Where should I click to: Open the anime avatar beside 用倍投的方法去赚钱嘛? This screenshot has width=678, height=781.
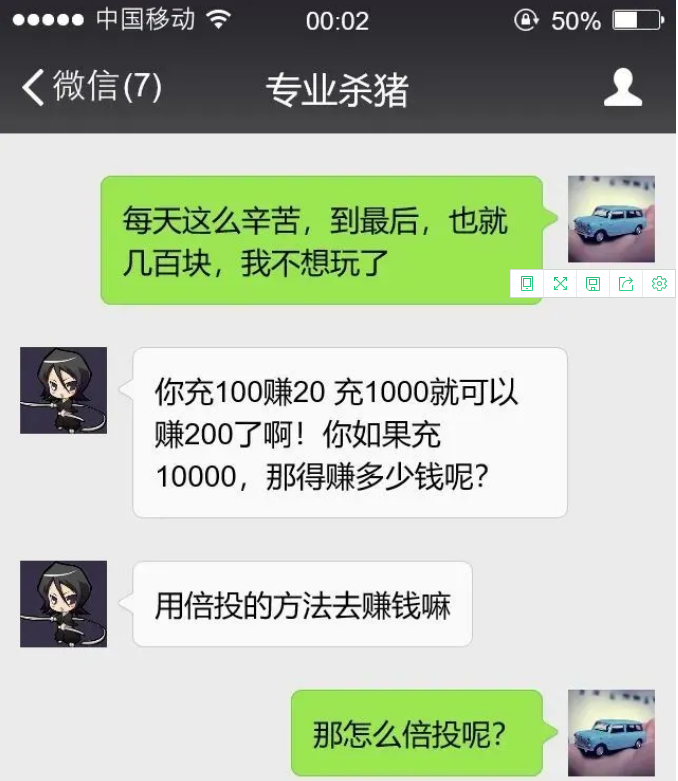coord(63,603)
